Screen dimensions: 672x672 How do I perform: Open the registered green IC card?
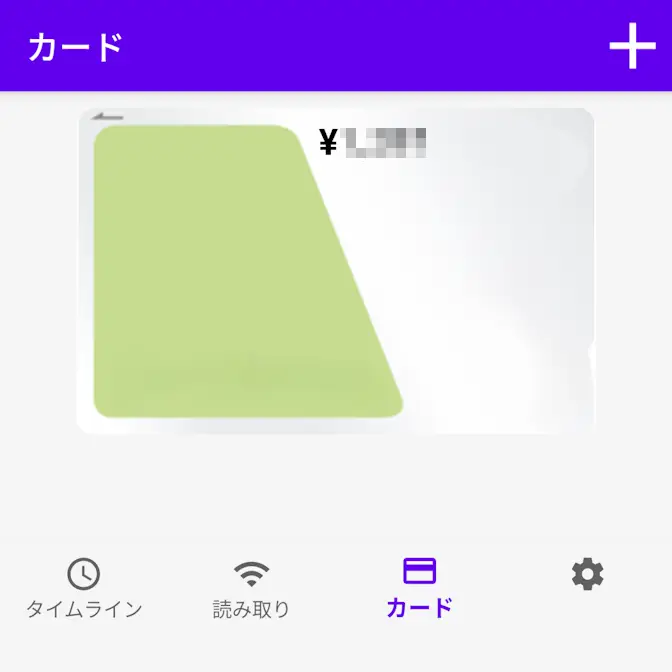pyautogui.click(x=336, y=270)
